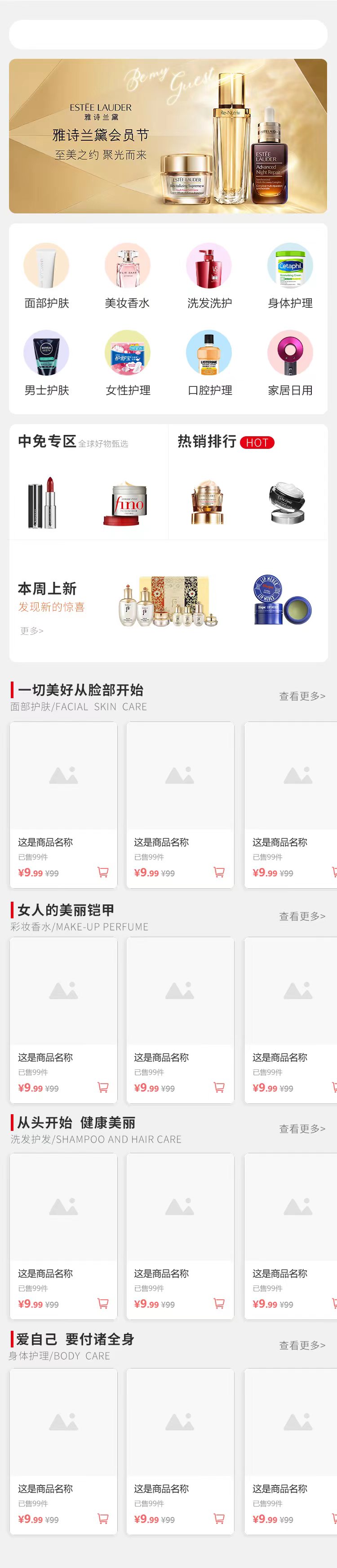
Task: Go to the 身体护理 category
Action: [290, 276]
